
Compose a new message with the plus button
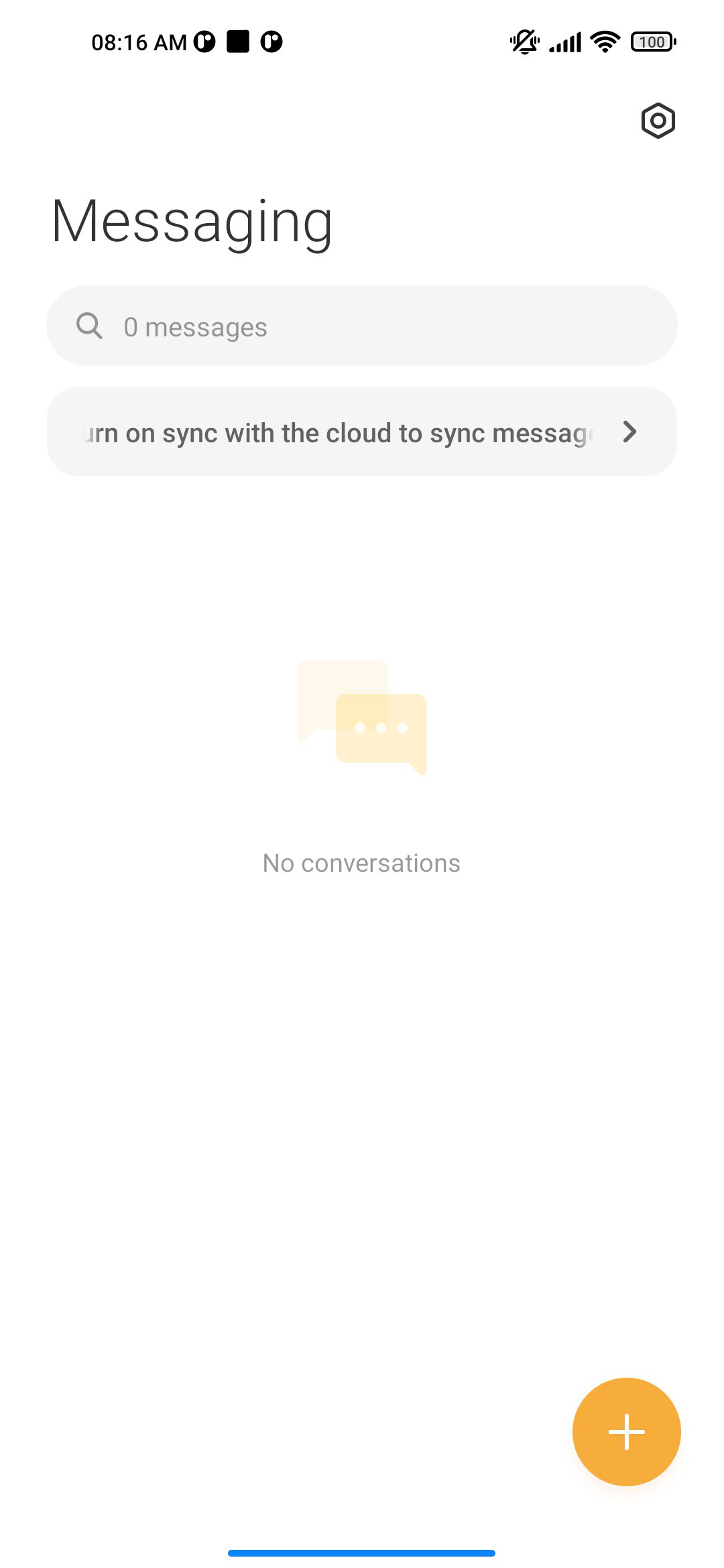pyautogui.click(x=627, y=1432)
